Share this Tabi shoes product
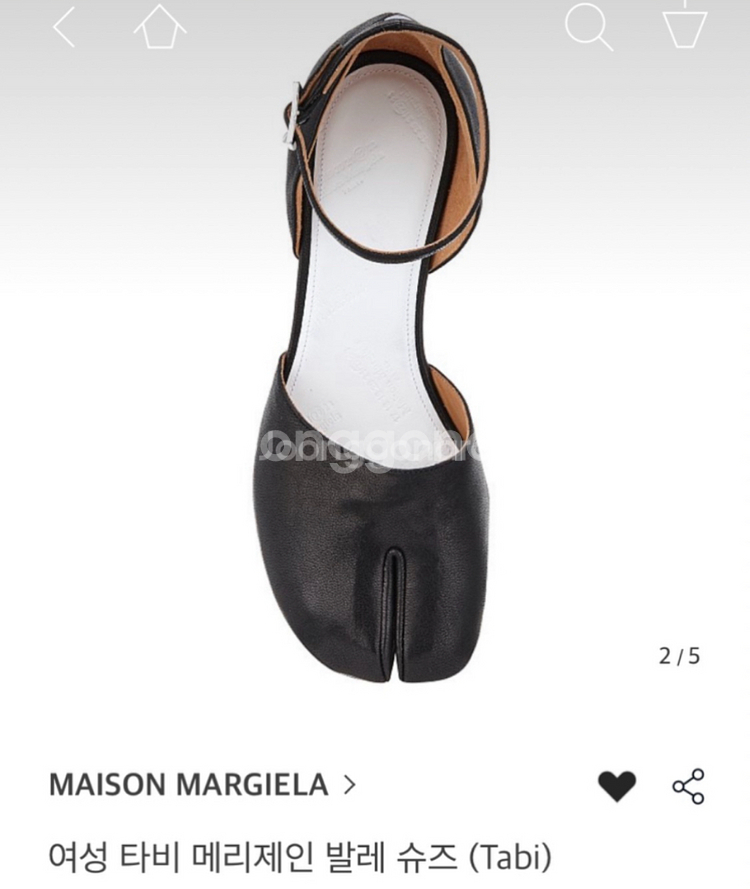750x889 pixels. [x=688, y=786]
